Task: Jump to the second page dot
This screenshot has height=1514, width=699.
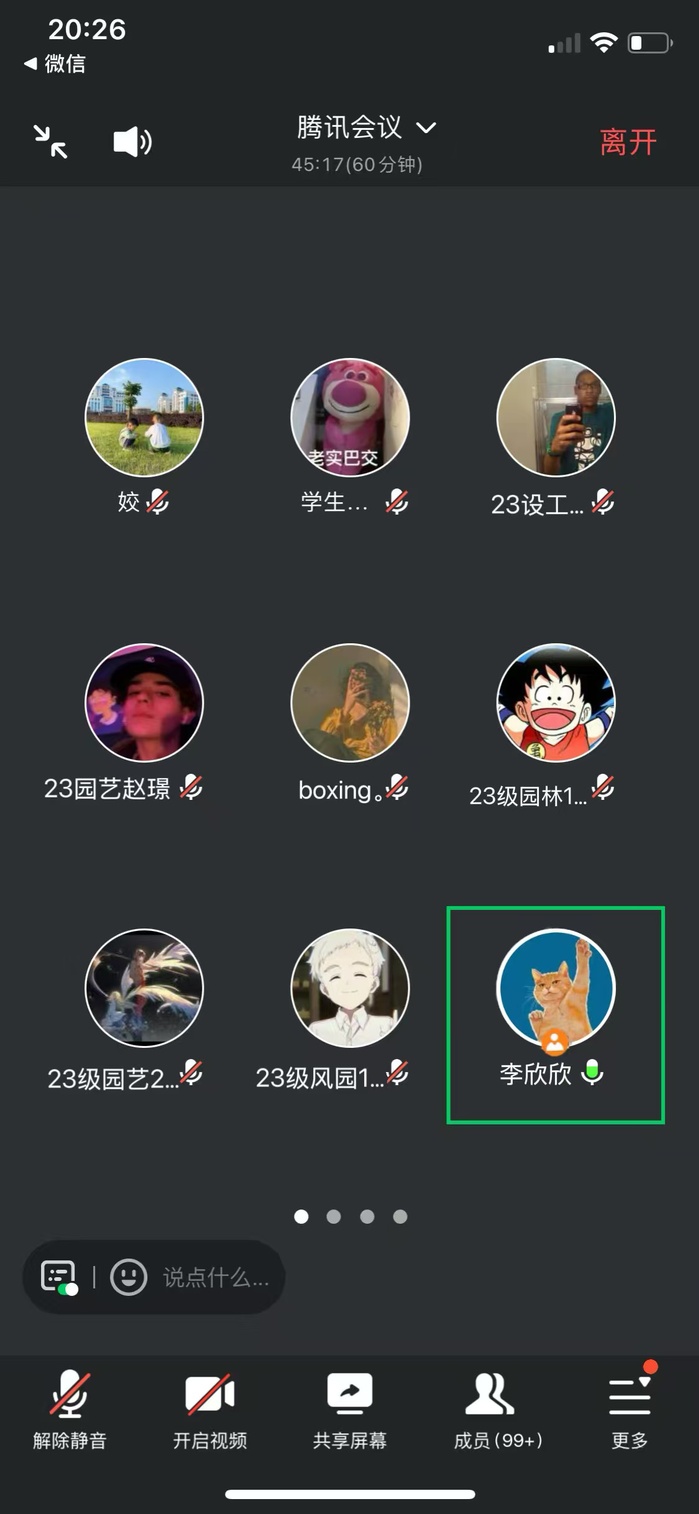Action: (334, 1216)
